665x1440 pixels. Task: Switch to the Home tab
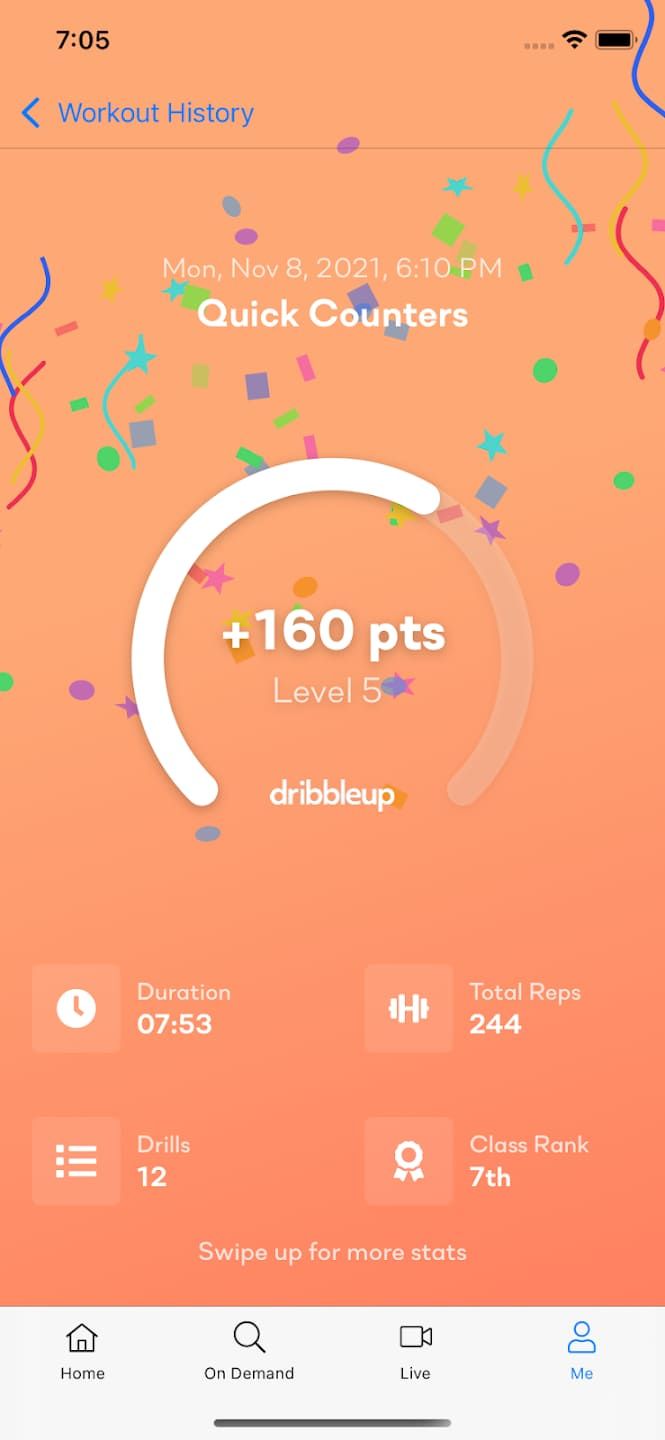82,1350
